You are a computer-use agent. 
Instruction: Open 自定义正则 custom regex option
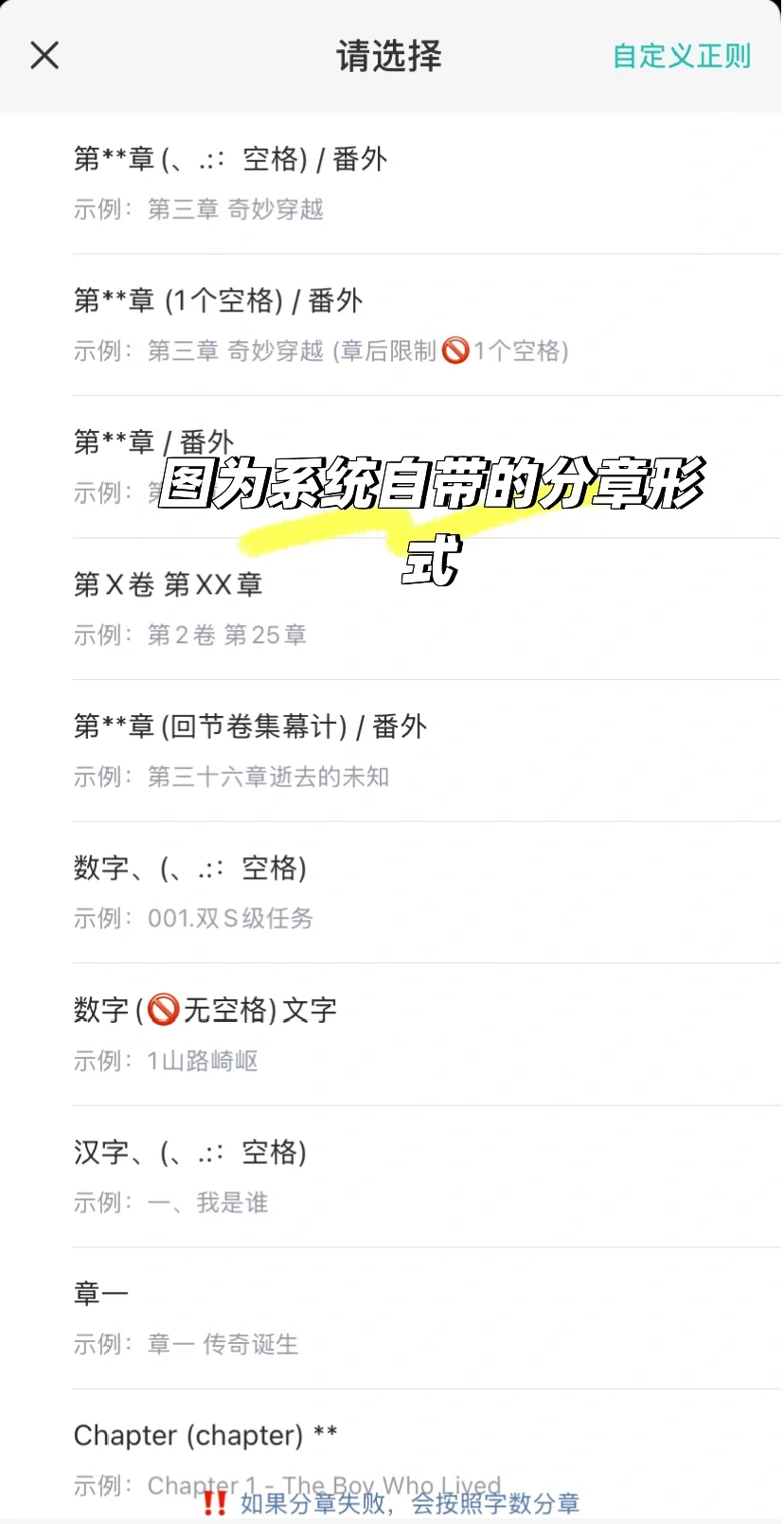(x=682, y=56)
